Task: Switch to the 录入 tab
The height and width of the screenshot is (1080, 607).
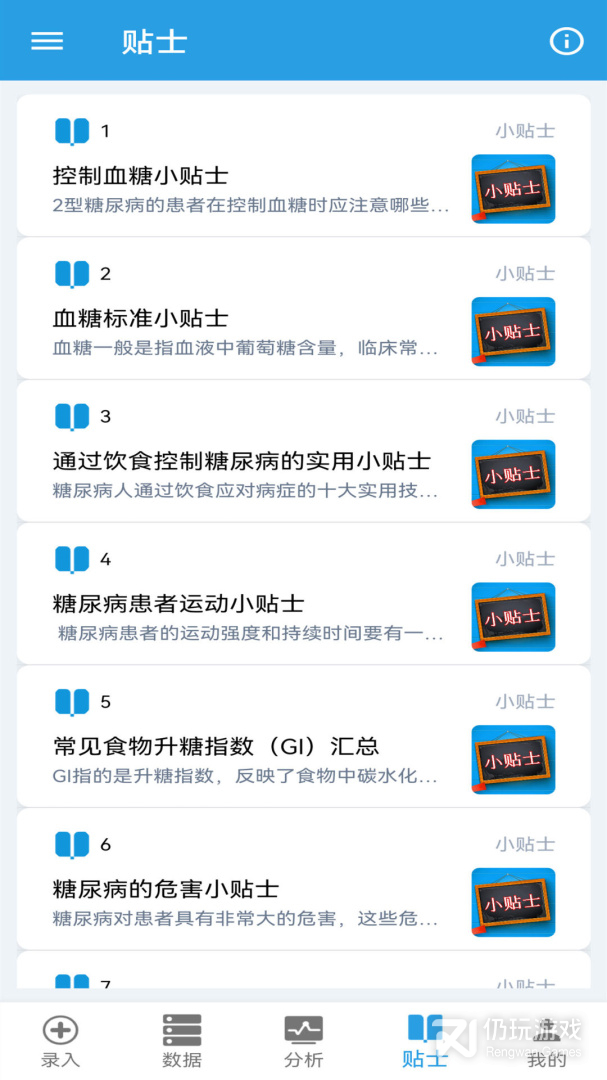Action: click(60, 1041)
